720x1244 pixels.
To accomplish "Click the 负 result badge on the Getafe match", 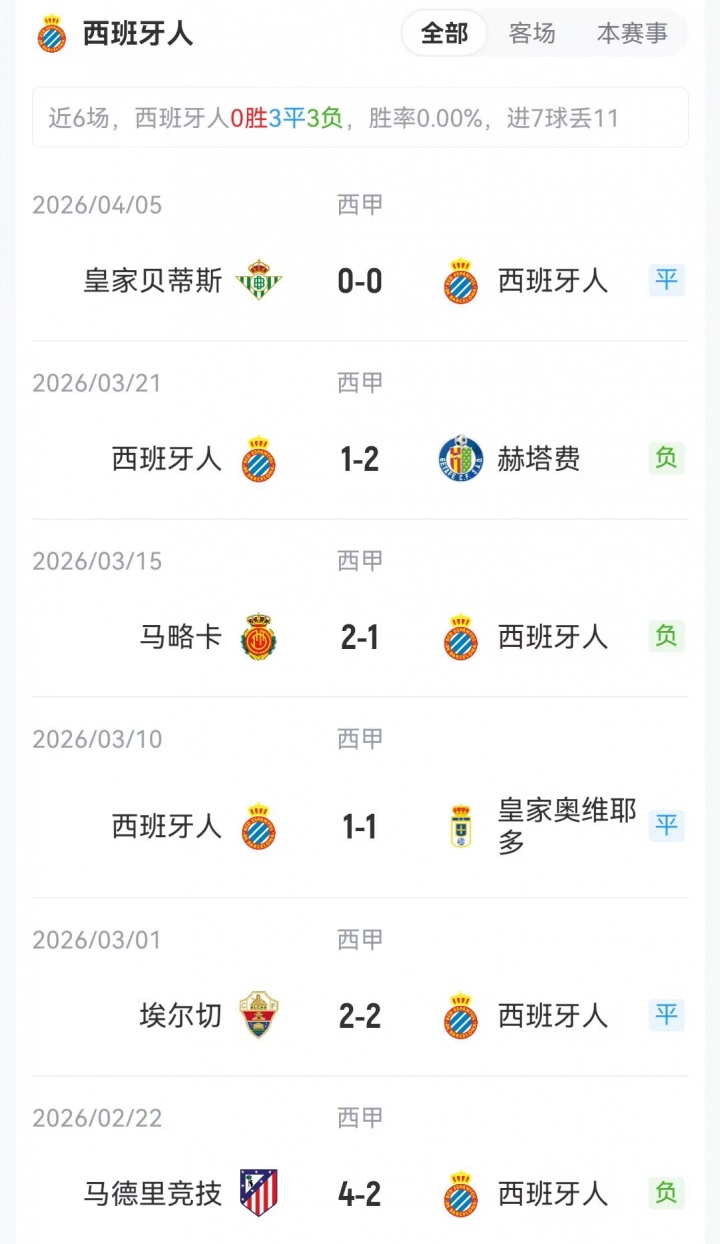I will point(665,459).
